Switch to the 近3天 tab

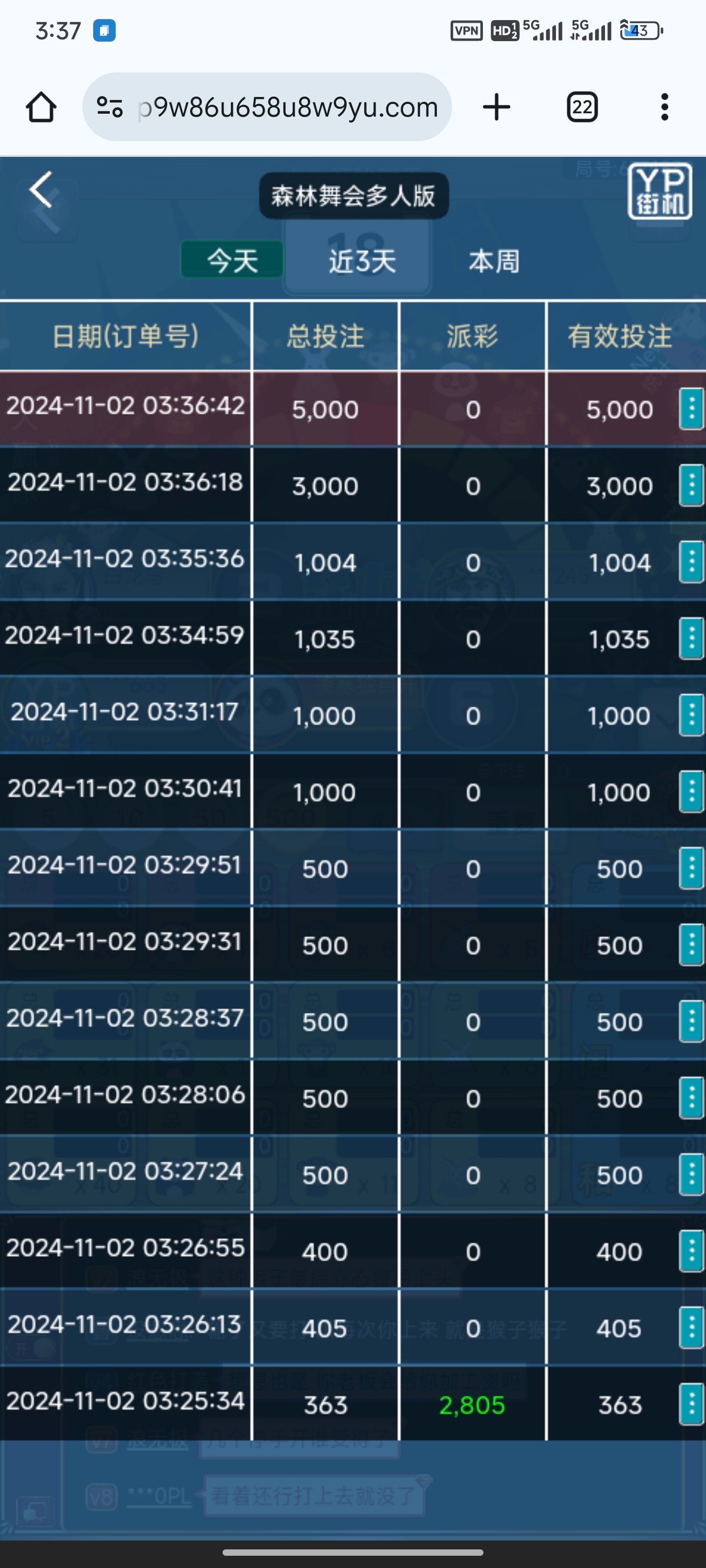(x=362, y=261)
